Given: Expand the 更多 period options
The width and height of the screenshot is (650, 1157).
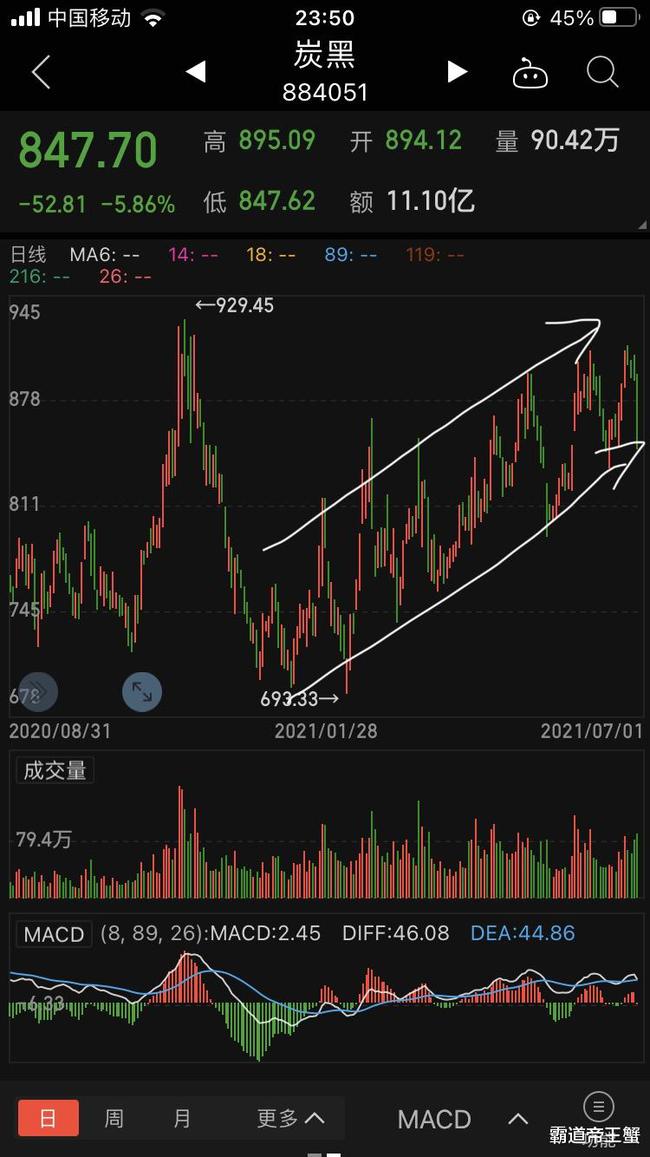Looking at the screenshot, I should click(291, 1119).
